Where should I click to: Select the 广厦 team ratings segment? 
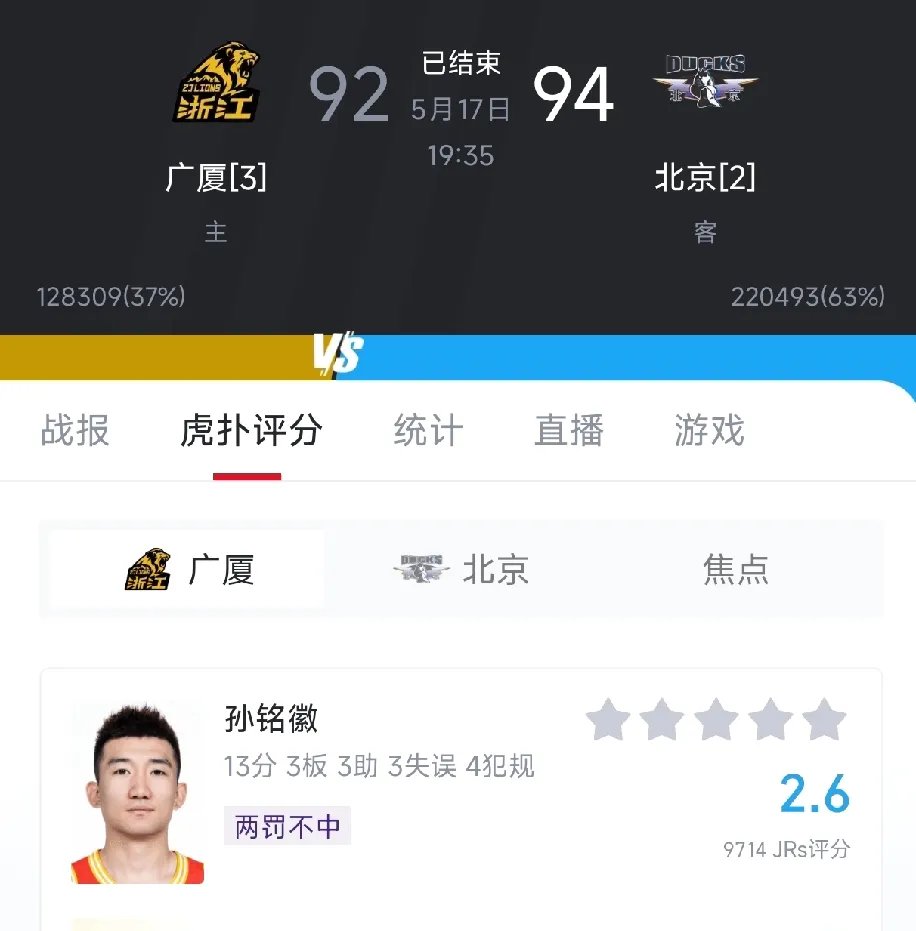(x=188, y=570)
